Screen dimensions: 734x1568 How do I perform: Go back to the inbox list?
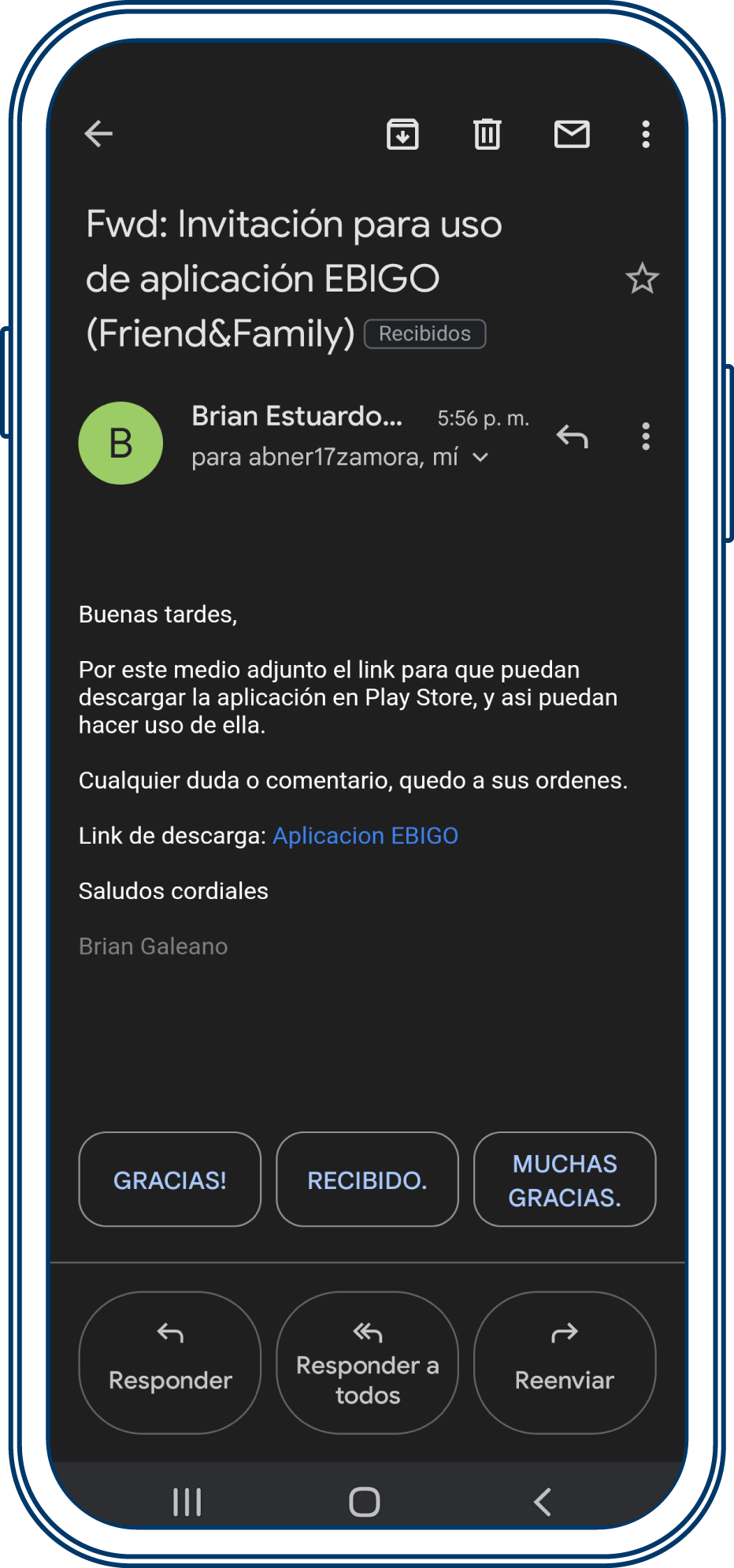point(99,134)
